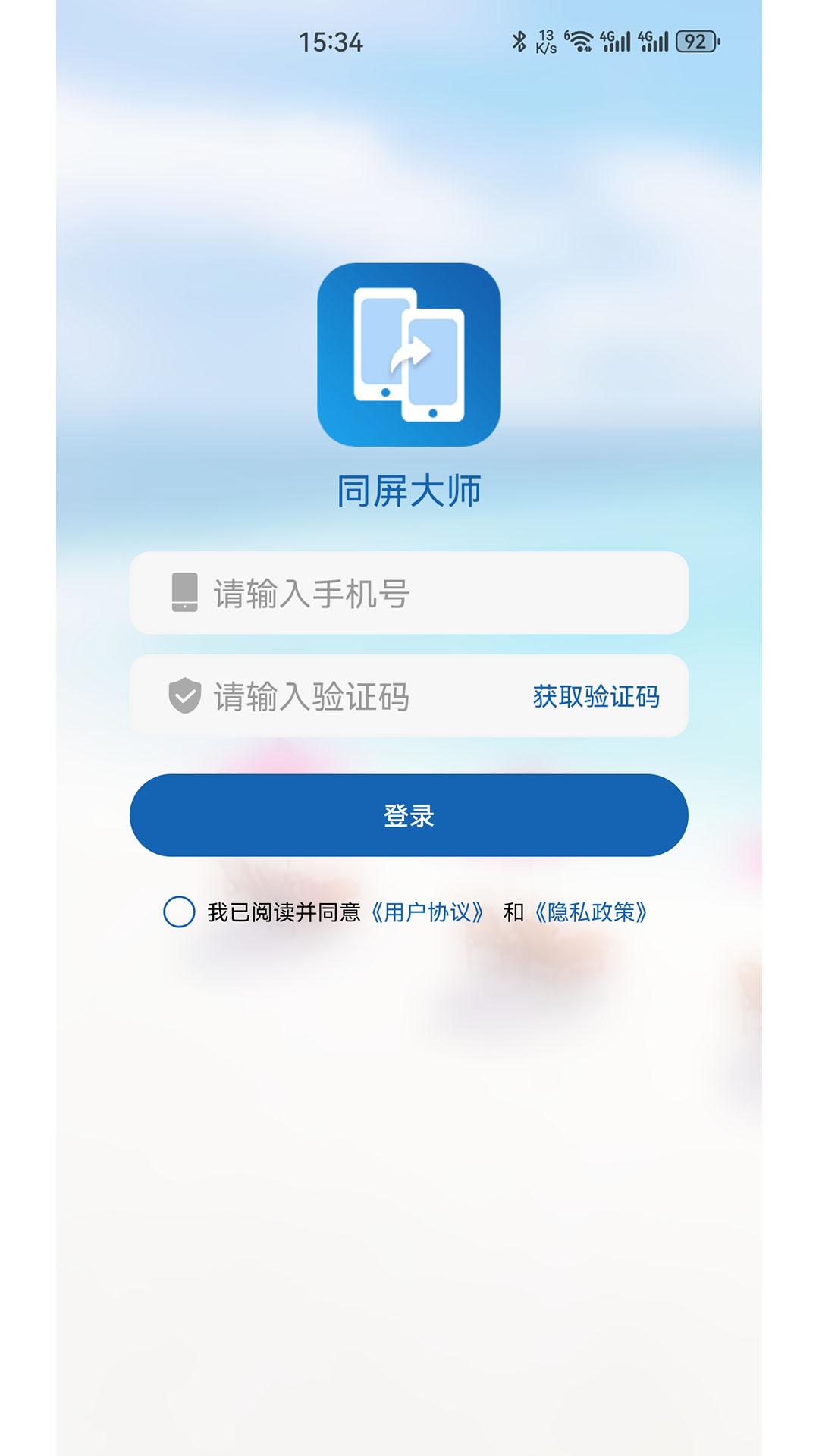Click the phone icon in mobile number field
This screenshot has height=1456, width=819.
point(182,595)
